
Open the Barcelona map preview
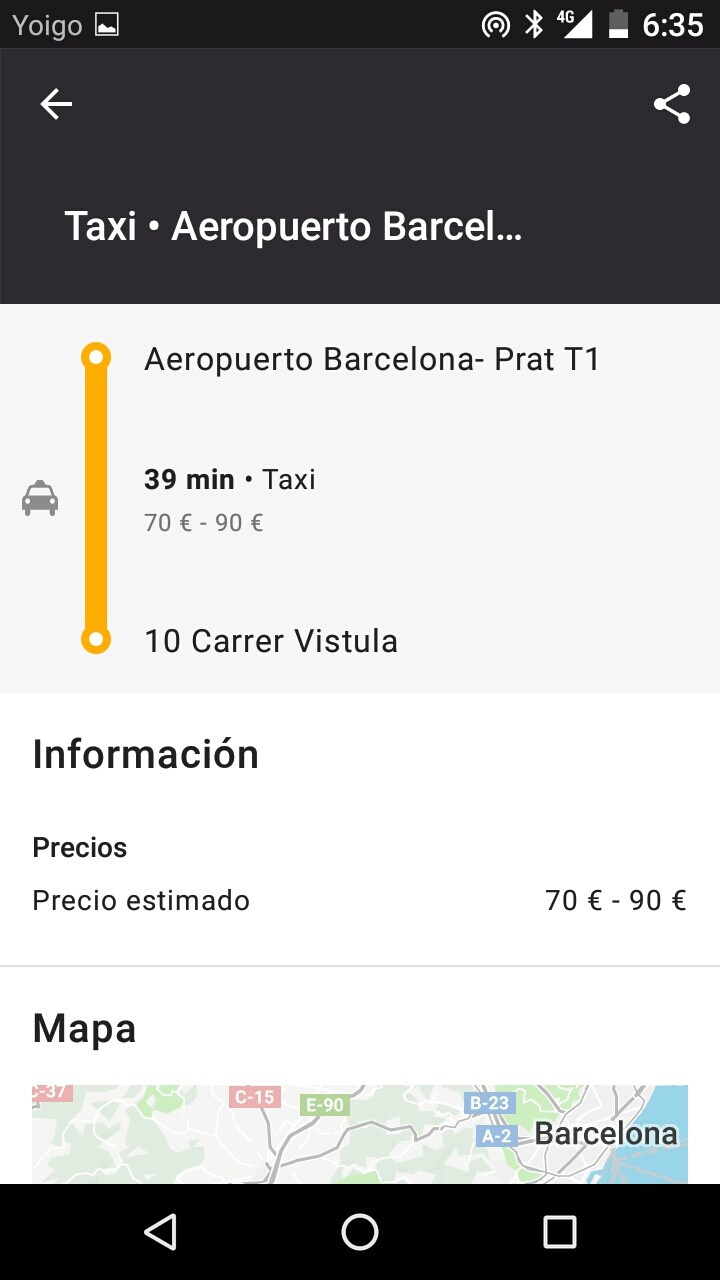(360, 1134)
